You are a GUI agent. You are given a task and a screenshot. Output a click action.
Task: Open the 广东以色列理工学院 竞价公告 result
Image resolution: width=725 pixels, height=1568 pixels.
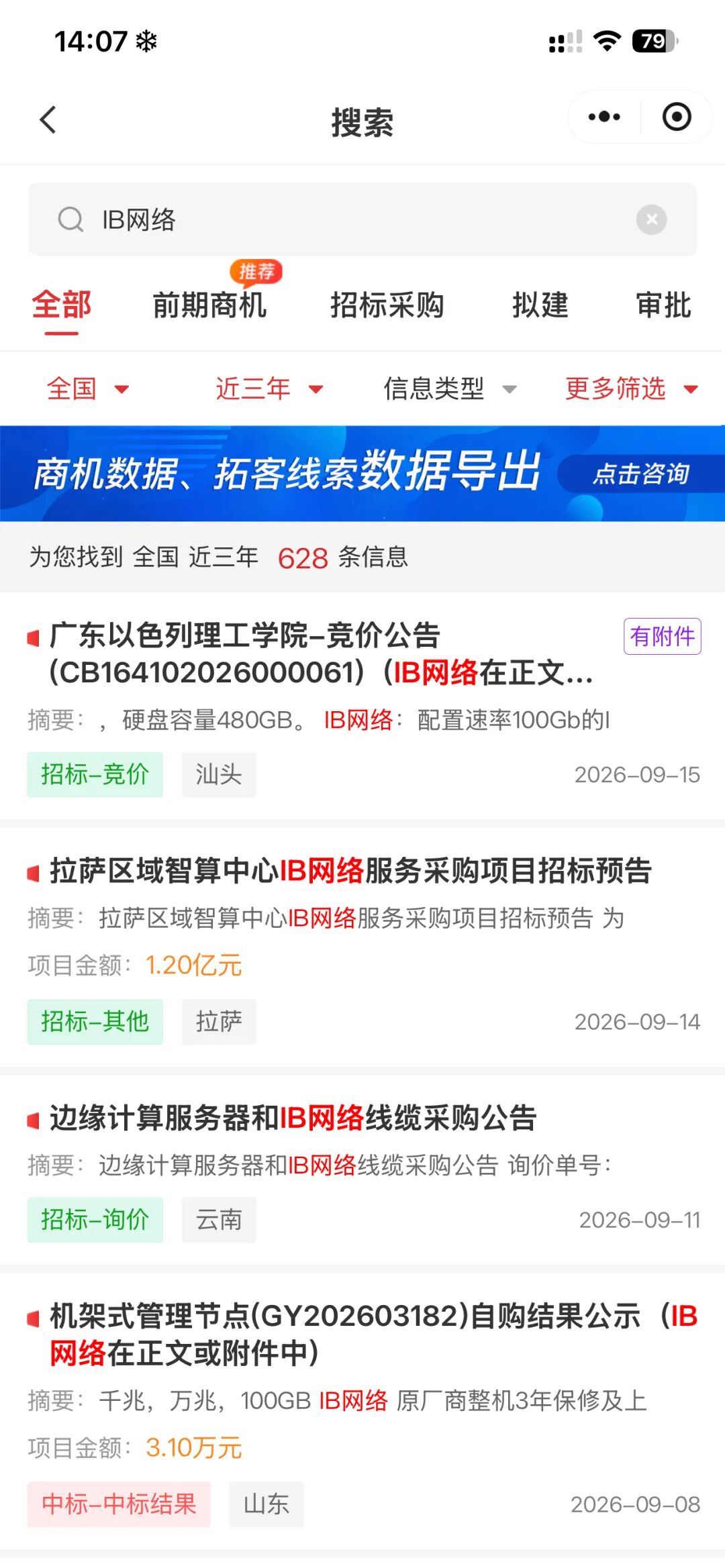(362, 706)
